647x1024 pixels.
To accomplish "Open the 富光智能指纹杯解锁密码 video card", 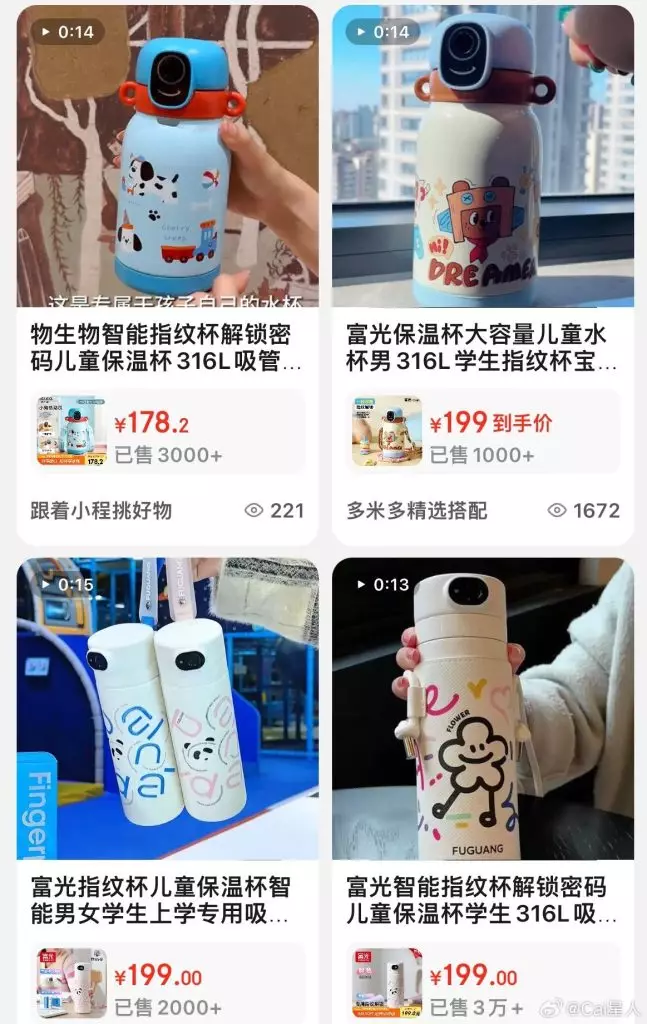I will (x=483, y=708).
